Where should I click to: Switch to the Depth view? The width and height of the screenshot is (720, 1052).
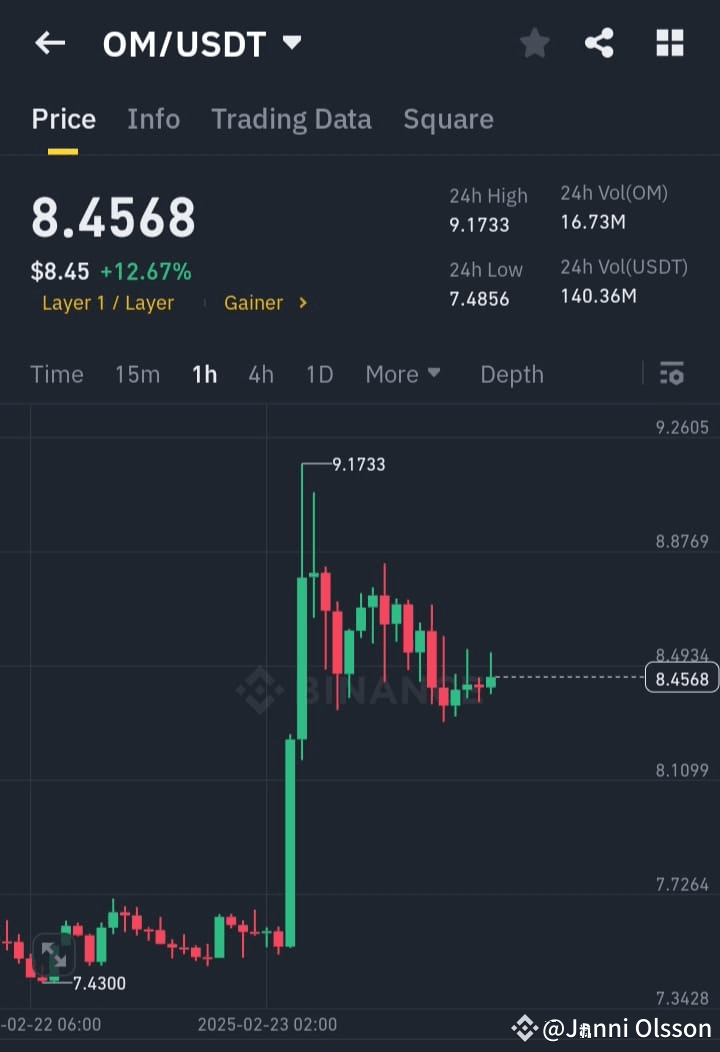coord(511,374)
